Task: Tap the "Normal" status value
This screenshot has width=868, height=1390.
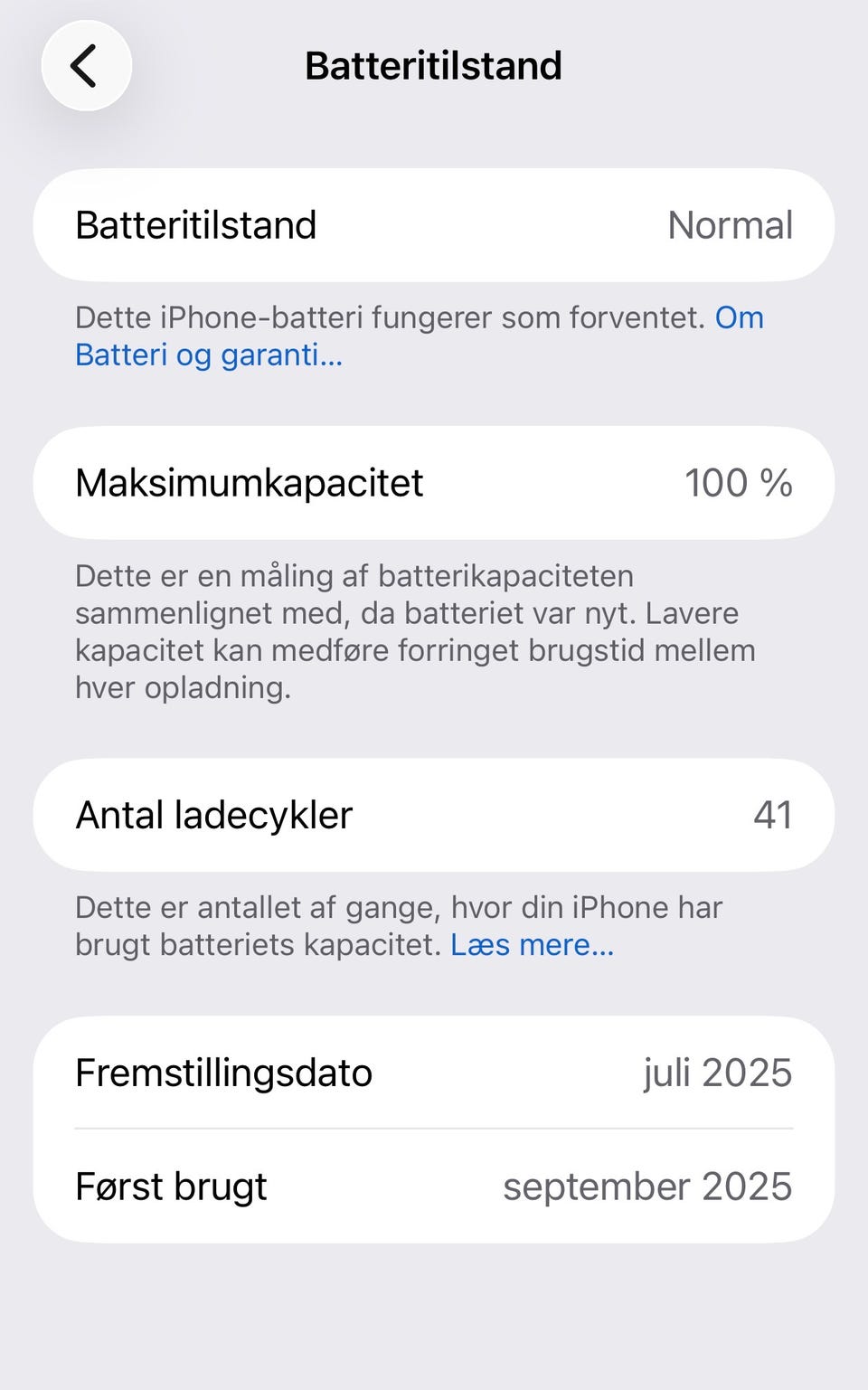Action: click(730, 224)
